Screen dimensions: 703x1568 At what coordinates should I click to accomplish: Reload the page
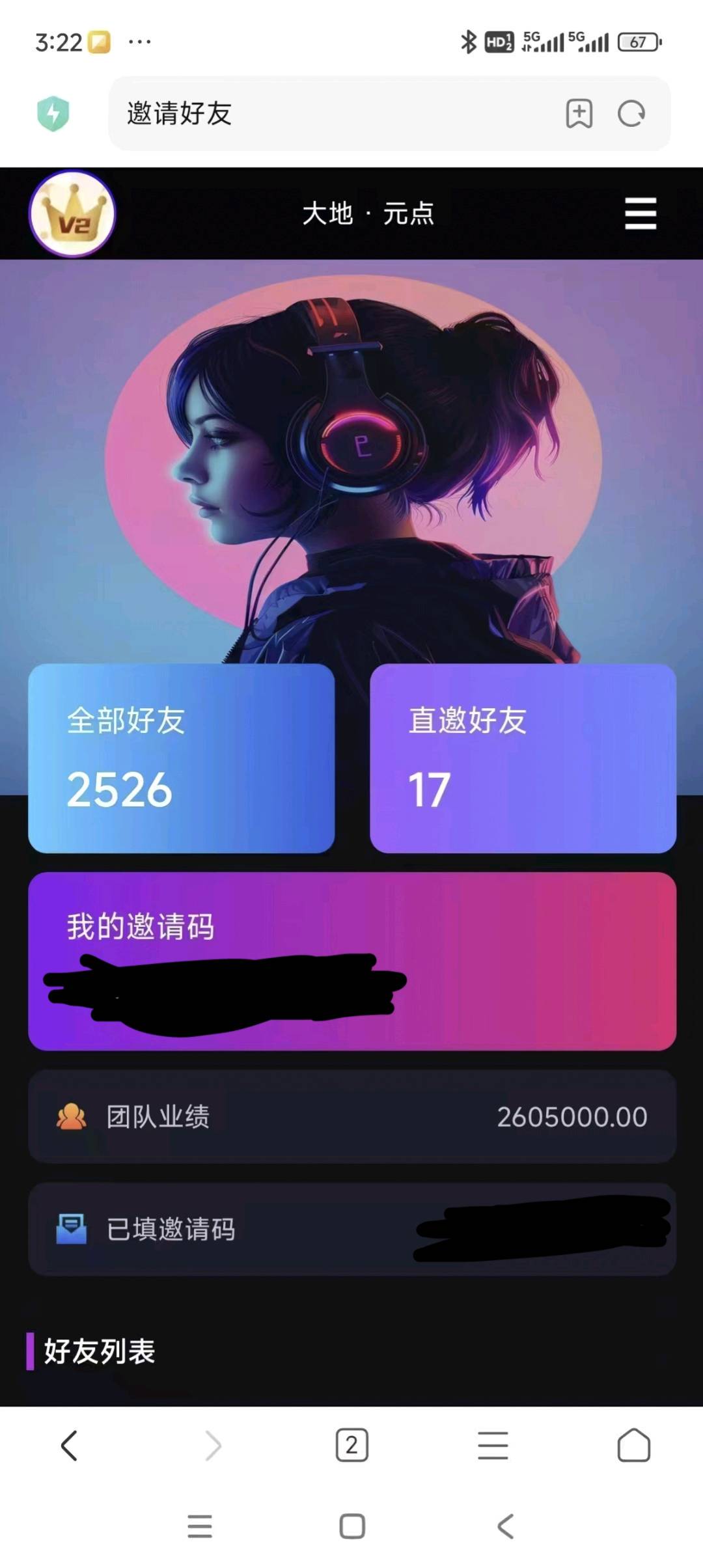point(631,114)
